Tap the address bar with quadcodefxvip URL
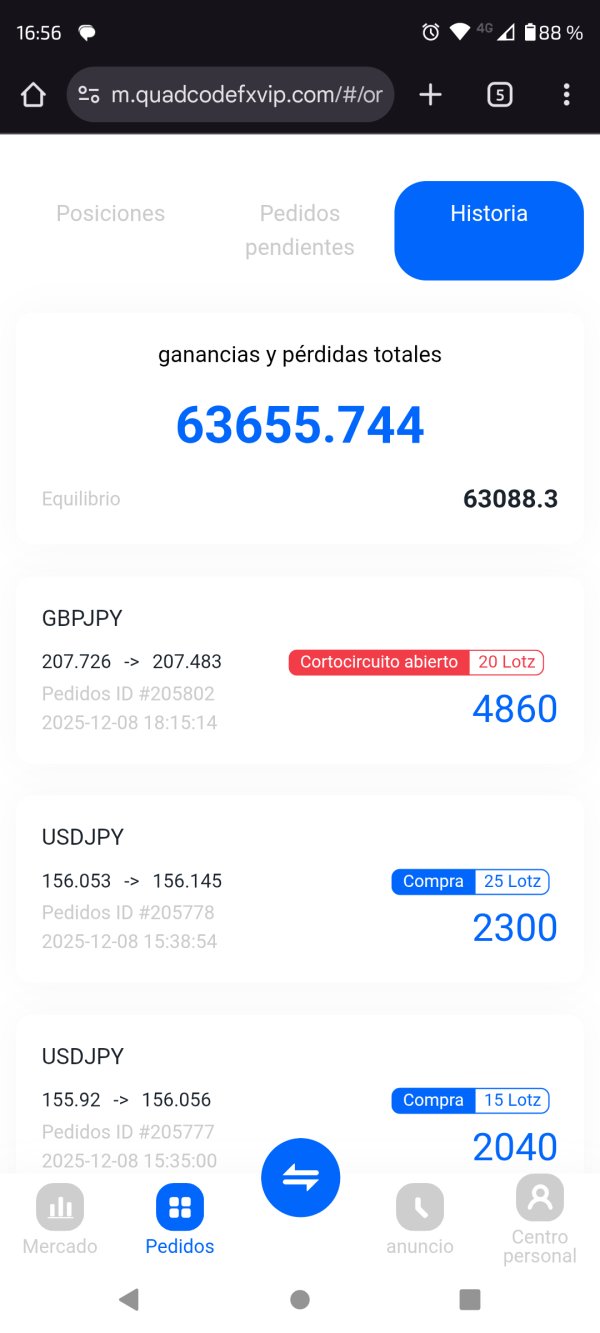The width and height of the screenshot is (600, 1333). pos(231,95)
